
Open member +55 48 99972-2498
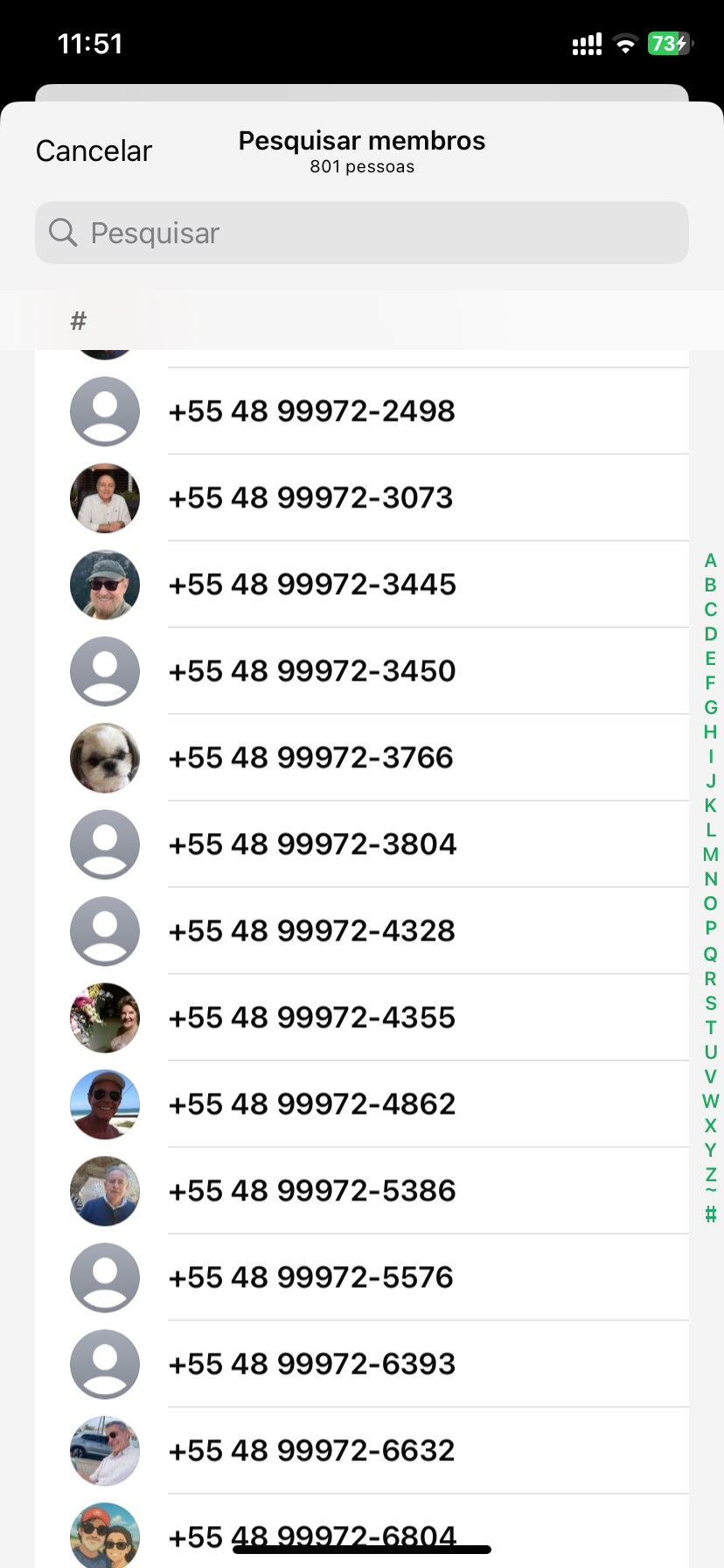(x=311, y=411)
